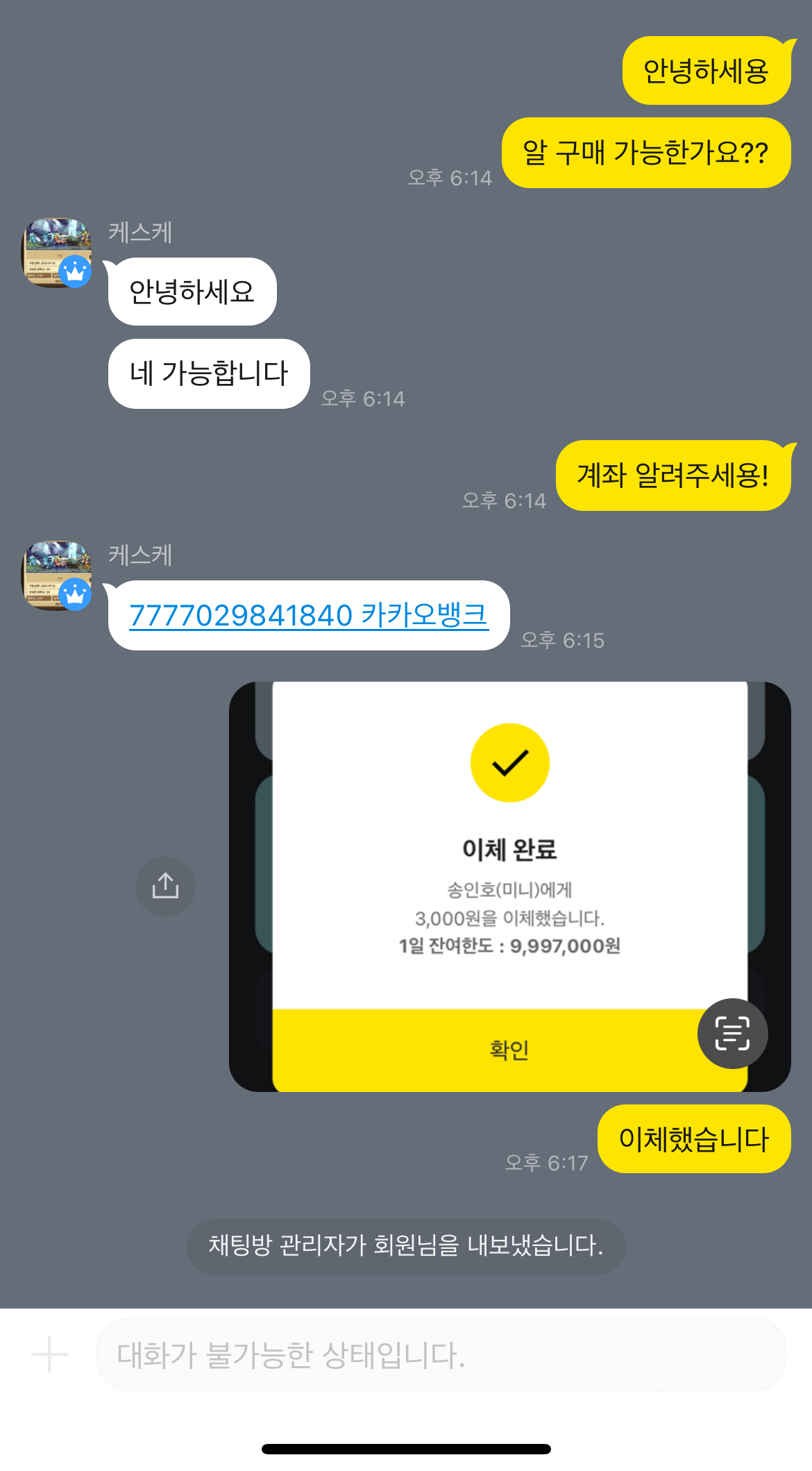Open 케스케's profile picture above the account number

[56, 575]
